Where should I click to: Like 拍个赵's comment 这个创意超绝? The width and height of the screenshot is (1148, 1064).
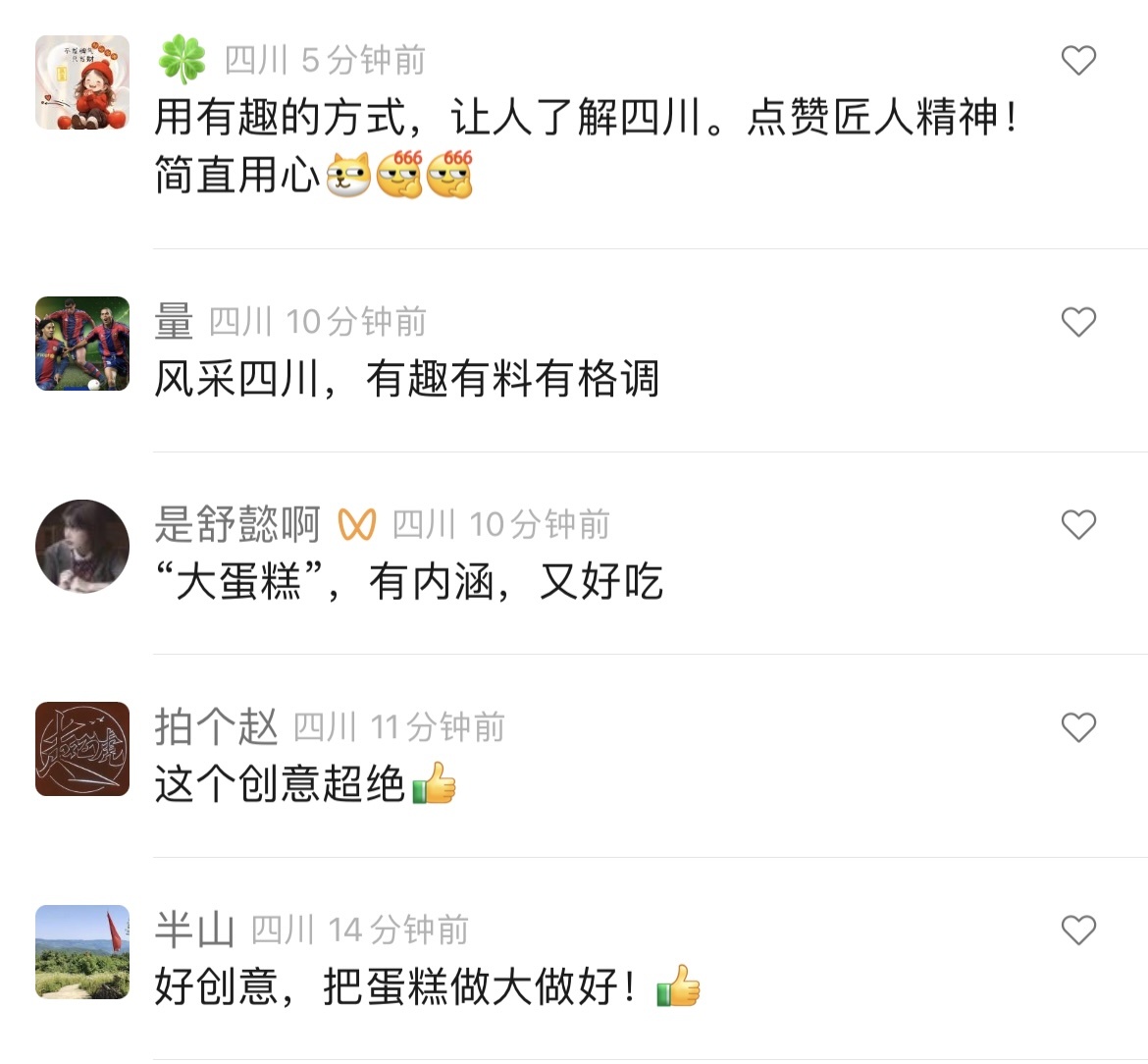pyautogui.click(x=1078, y=727)
